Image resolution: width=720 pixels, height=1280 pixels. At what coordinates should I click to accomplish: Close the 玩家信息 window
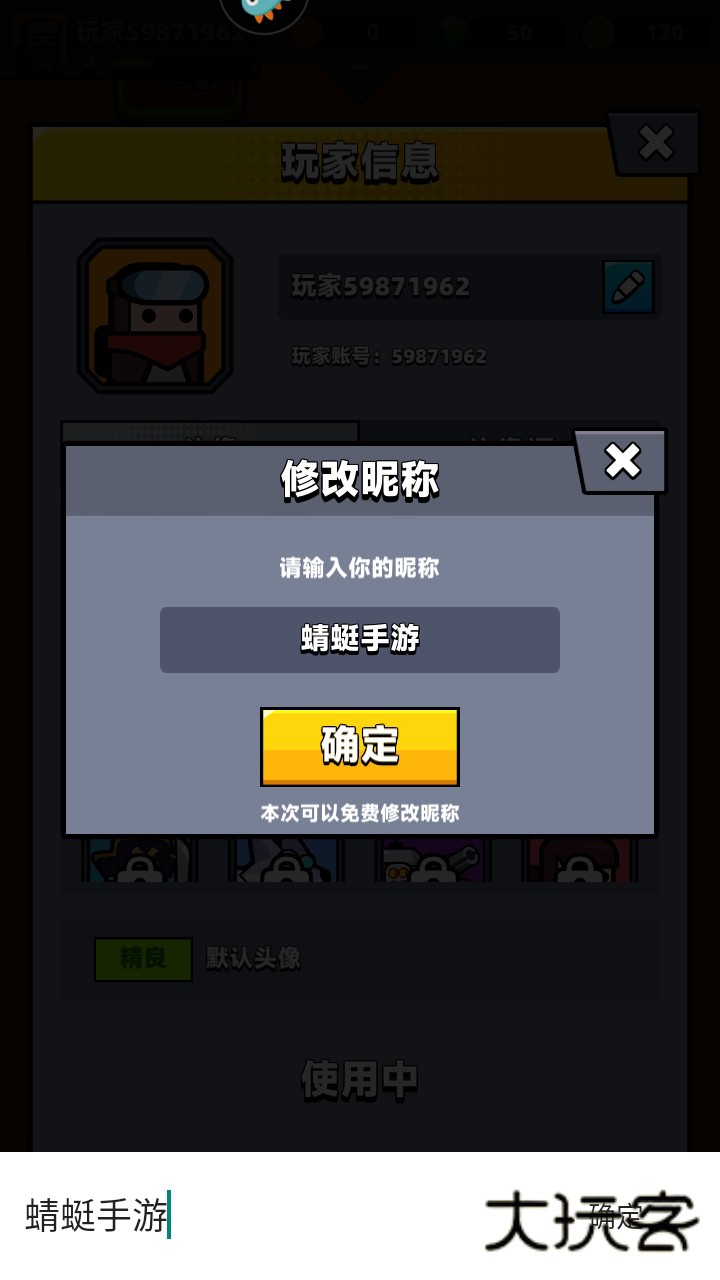[656, 143]
